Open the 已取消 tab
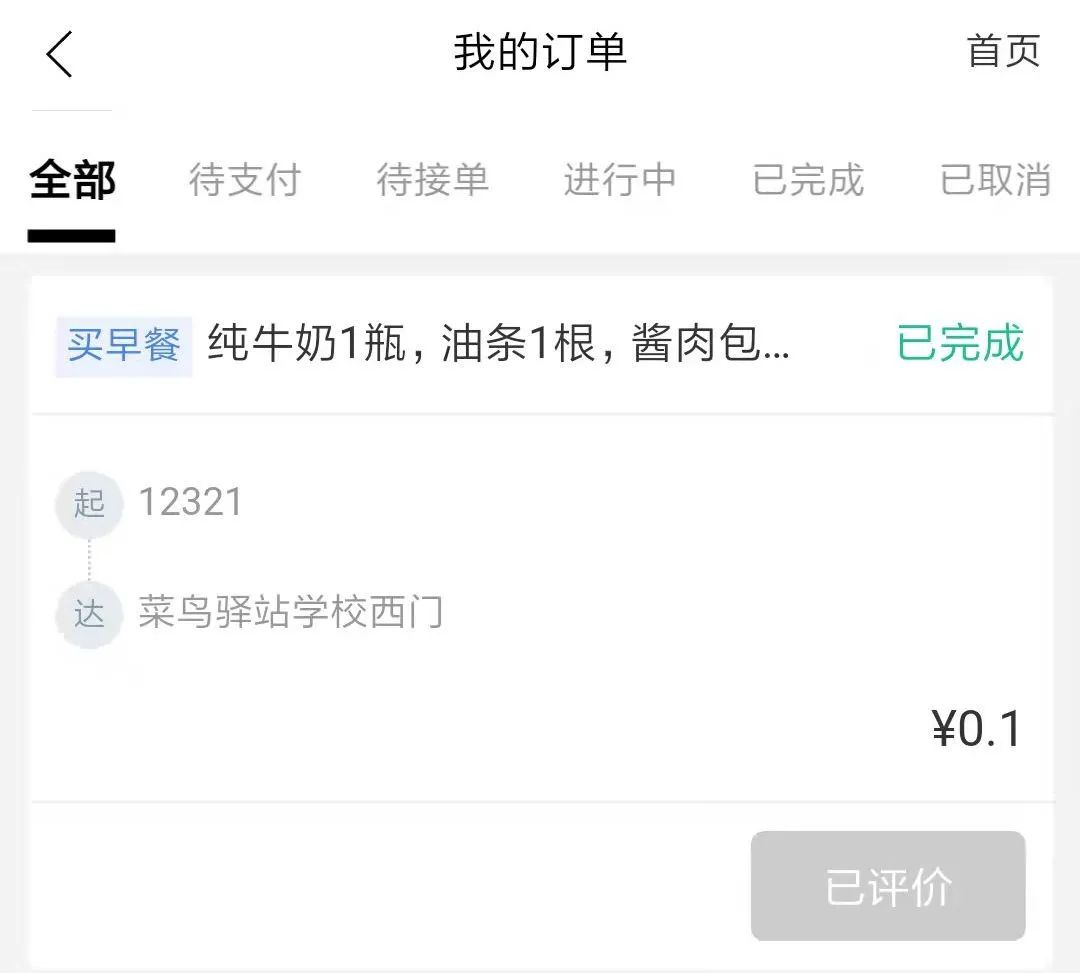This screenshot has height=973, width=1080. coord(995,180)
